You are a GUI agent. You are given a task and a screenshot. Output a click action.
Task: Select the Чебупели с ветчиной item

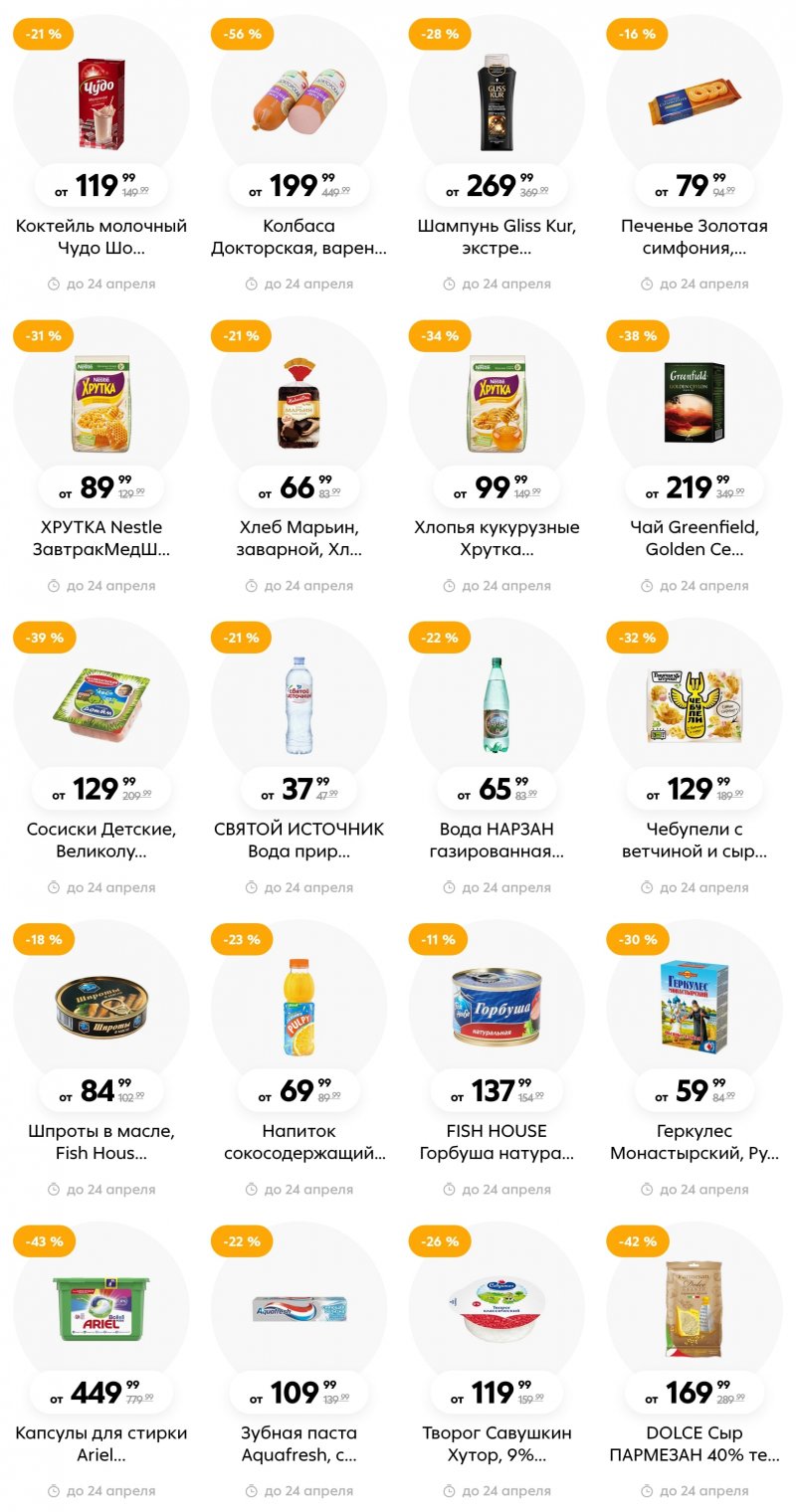(694, 703)
